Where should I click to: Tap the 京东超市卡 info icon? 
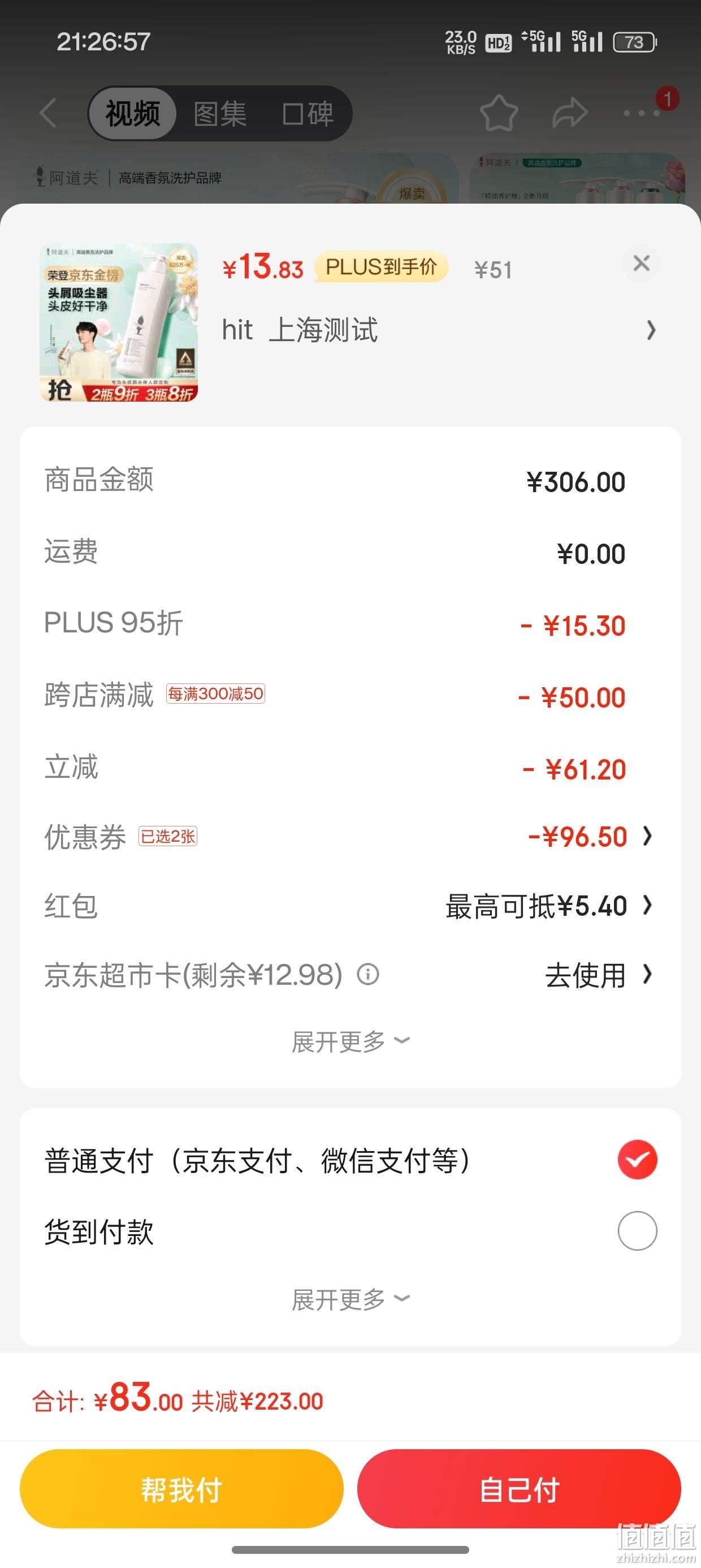[367, 975]
